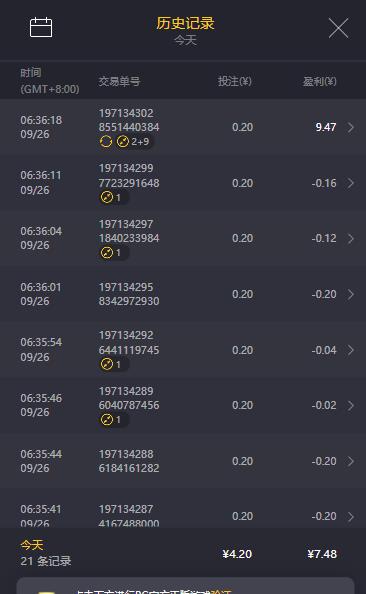Image resolution: width=366 pixels, height=594 pixels.
Task: Open the calendar date picker
Action: [x=41, y=27]
